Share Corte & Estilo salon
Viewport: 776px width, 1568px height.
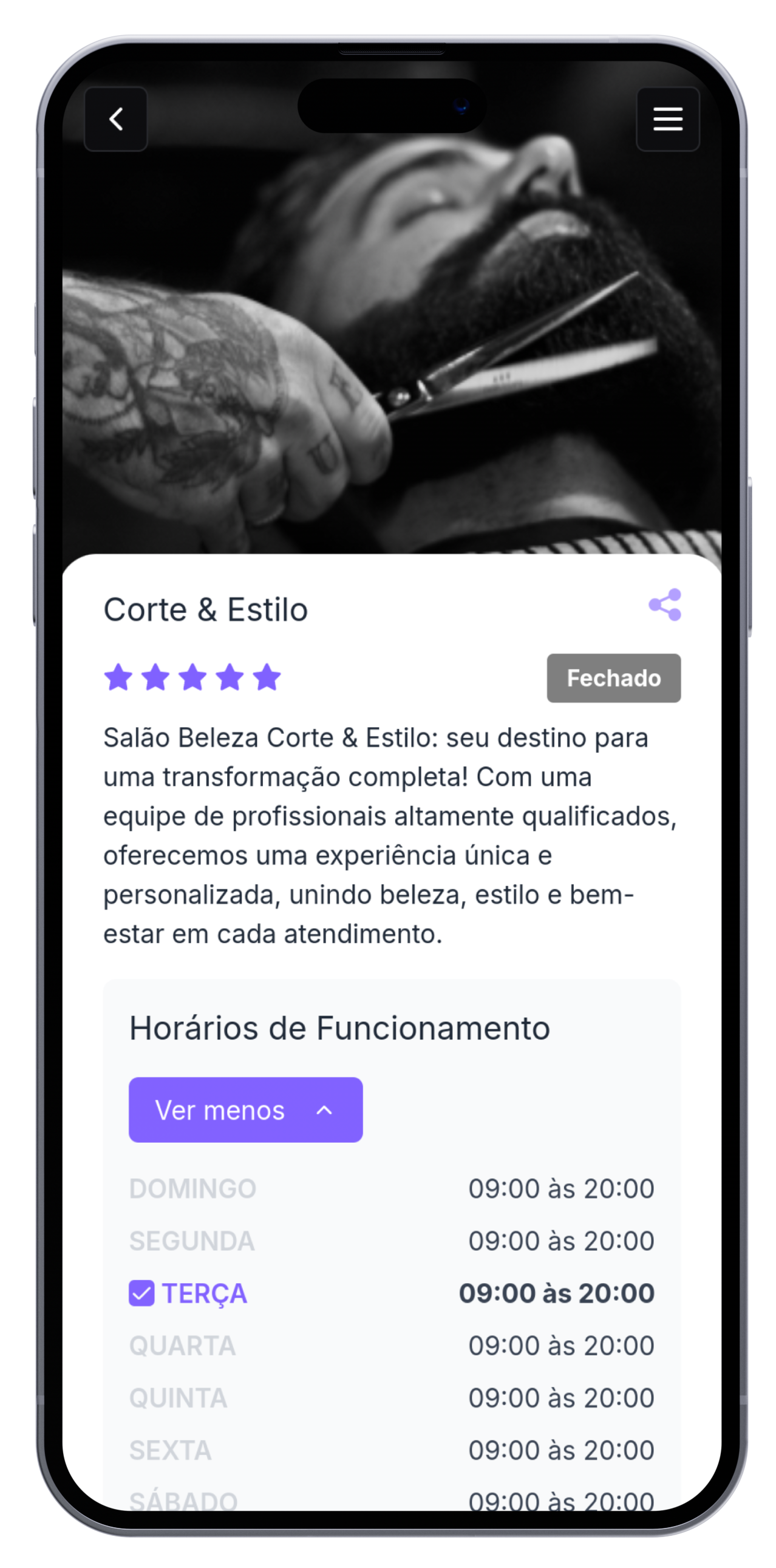pos(665,604)
